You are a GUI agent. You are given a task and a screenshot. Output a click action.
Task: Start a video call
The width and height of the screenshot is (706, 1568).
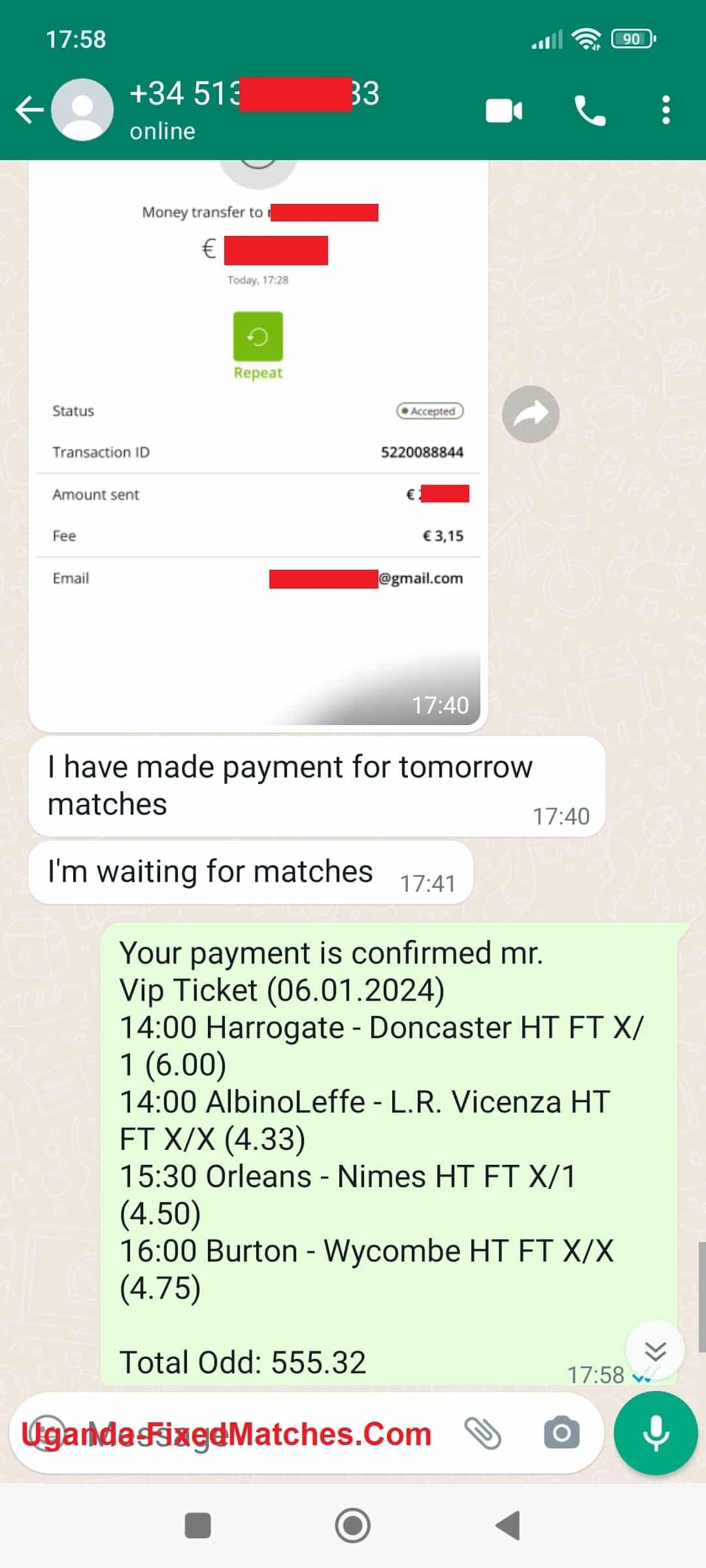[x=503, y=111]
